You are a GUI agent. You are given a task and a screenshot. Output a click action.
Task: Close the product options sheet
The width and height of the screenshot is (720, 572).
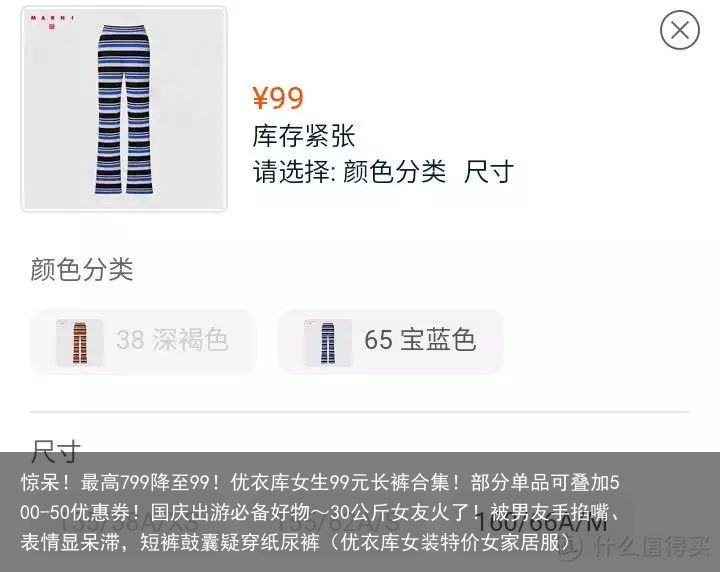[679, 30]
